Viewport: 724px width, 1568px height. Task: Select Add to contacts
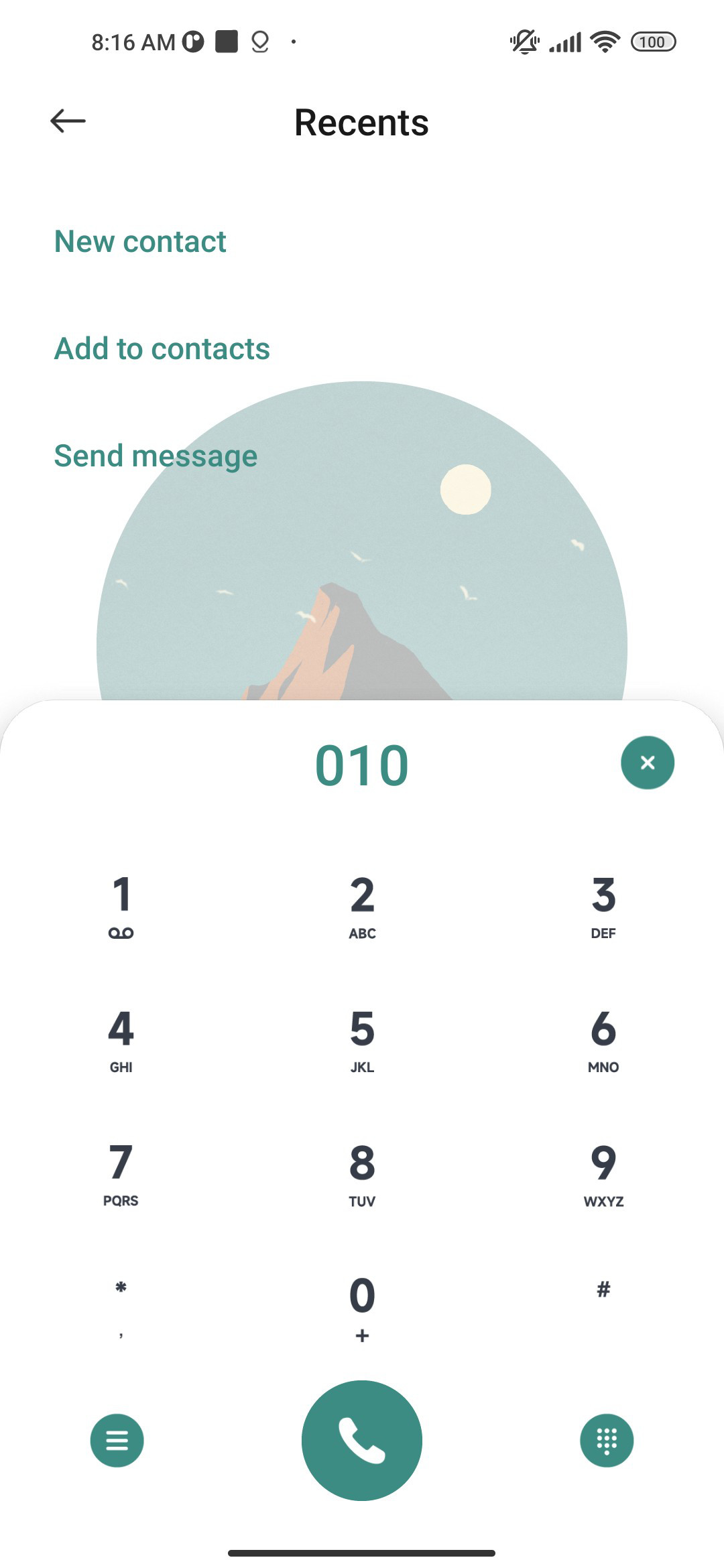162,348
